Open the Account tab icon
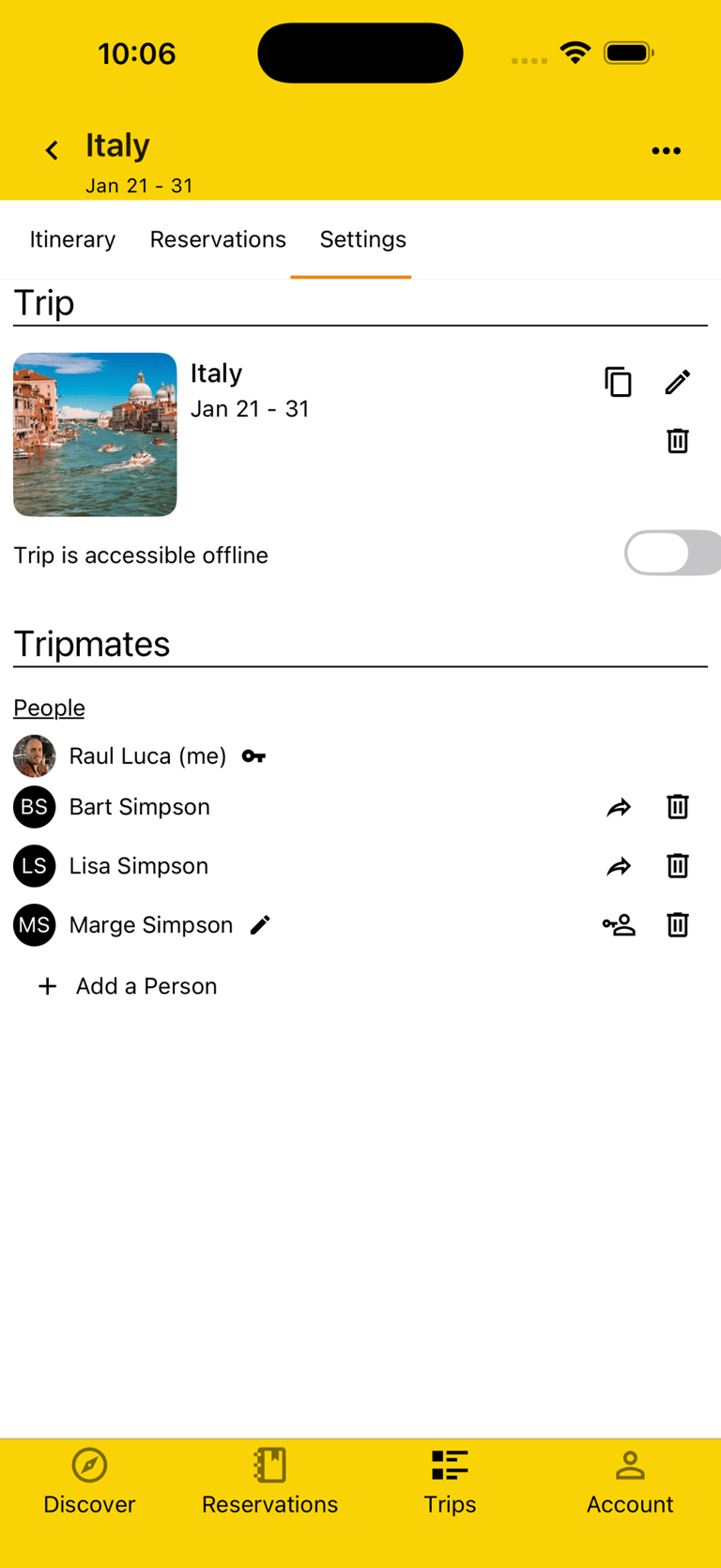 click(x=630, y=1466)
